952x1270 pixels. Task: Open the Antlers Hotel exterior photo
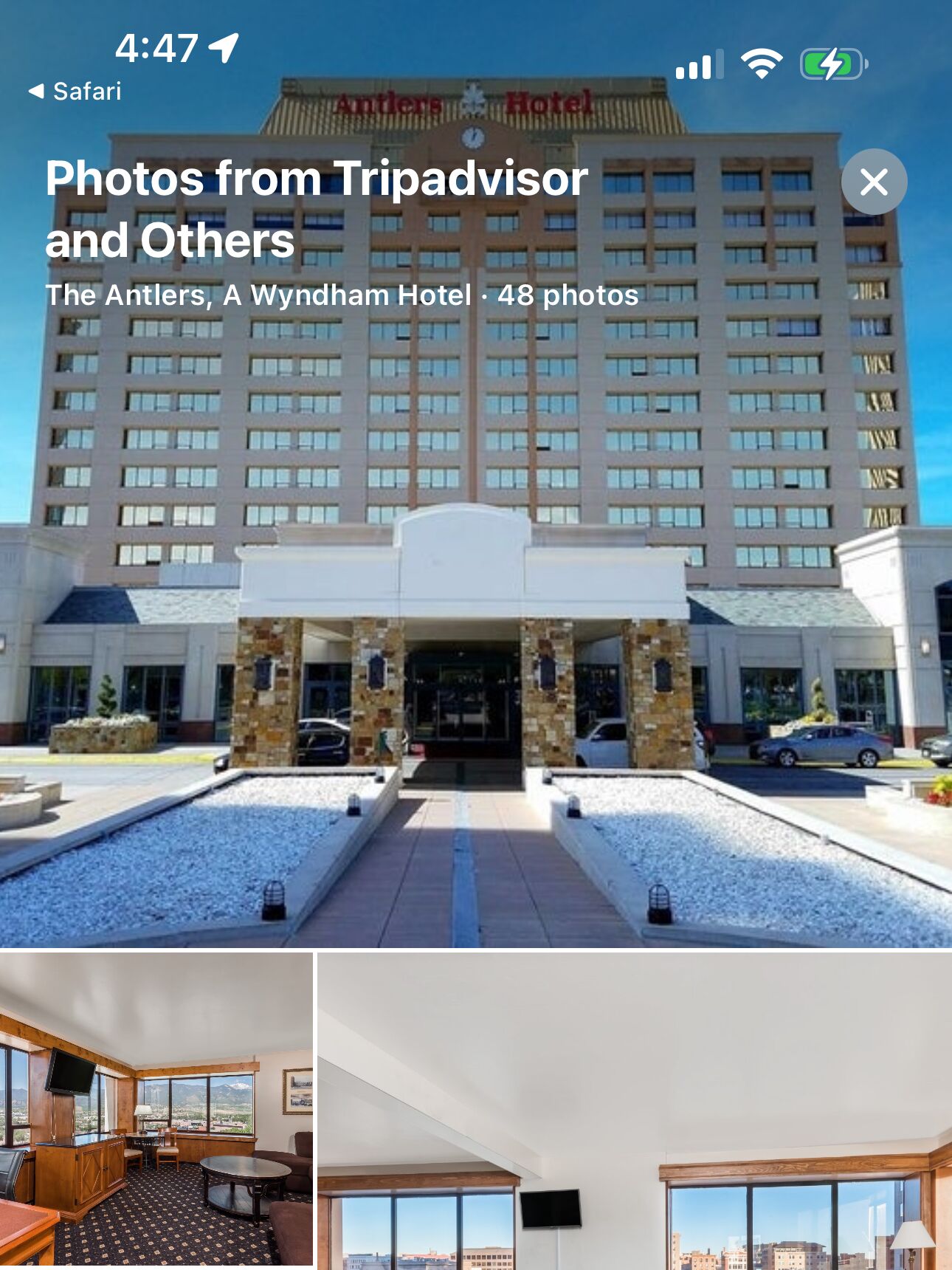click(475, 591)
